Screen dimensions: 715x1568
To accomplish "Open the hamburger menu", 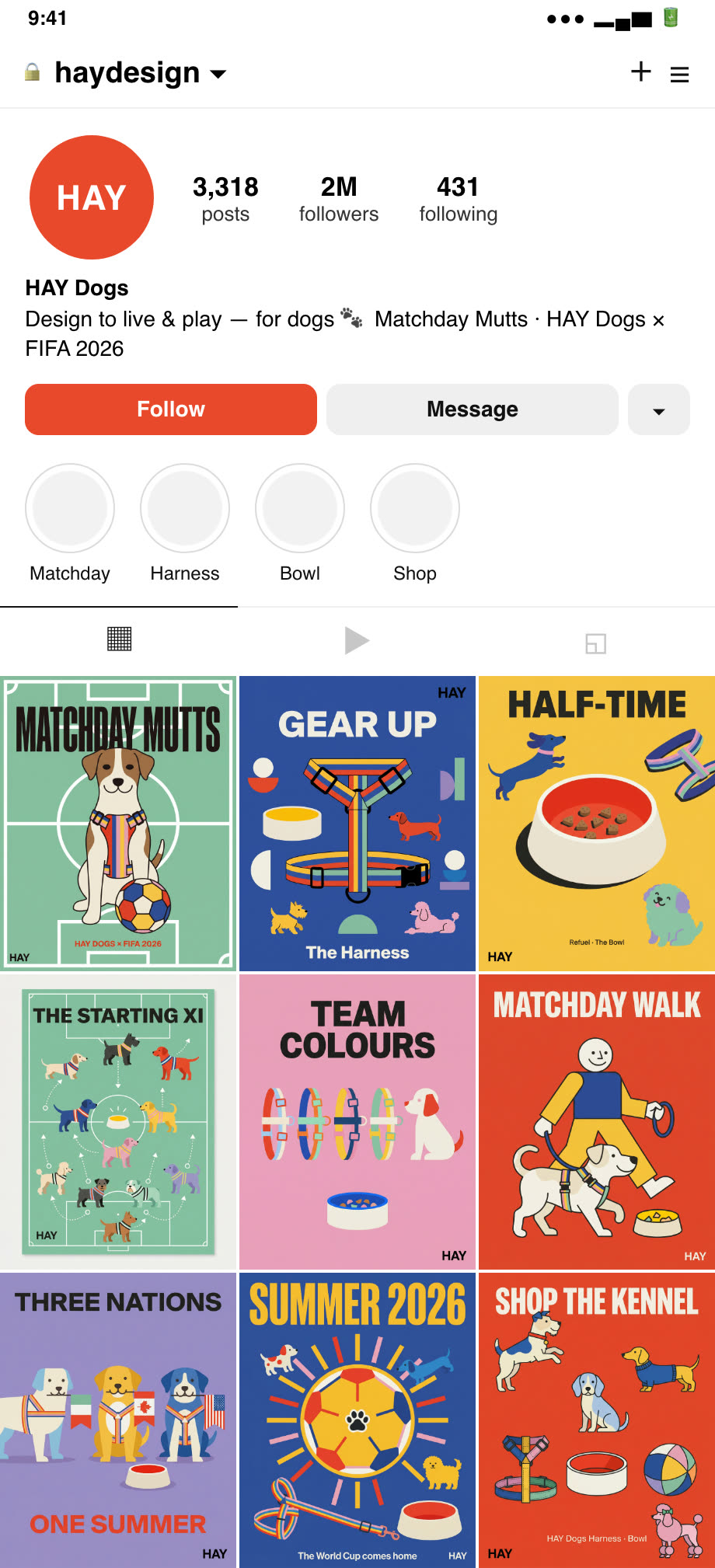I will [x=680, y=75].
